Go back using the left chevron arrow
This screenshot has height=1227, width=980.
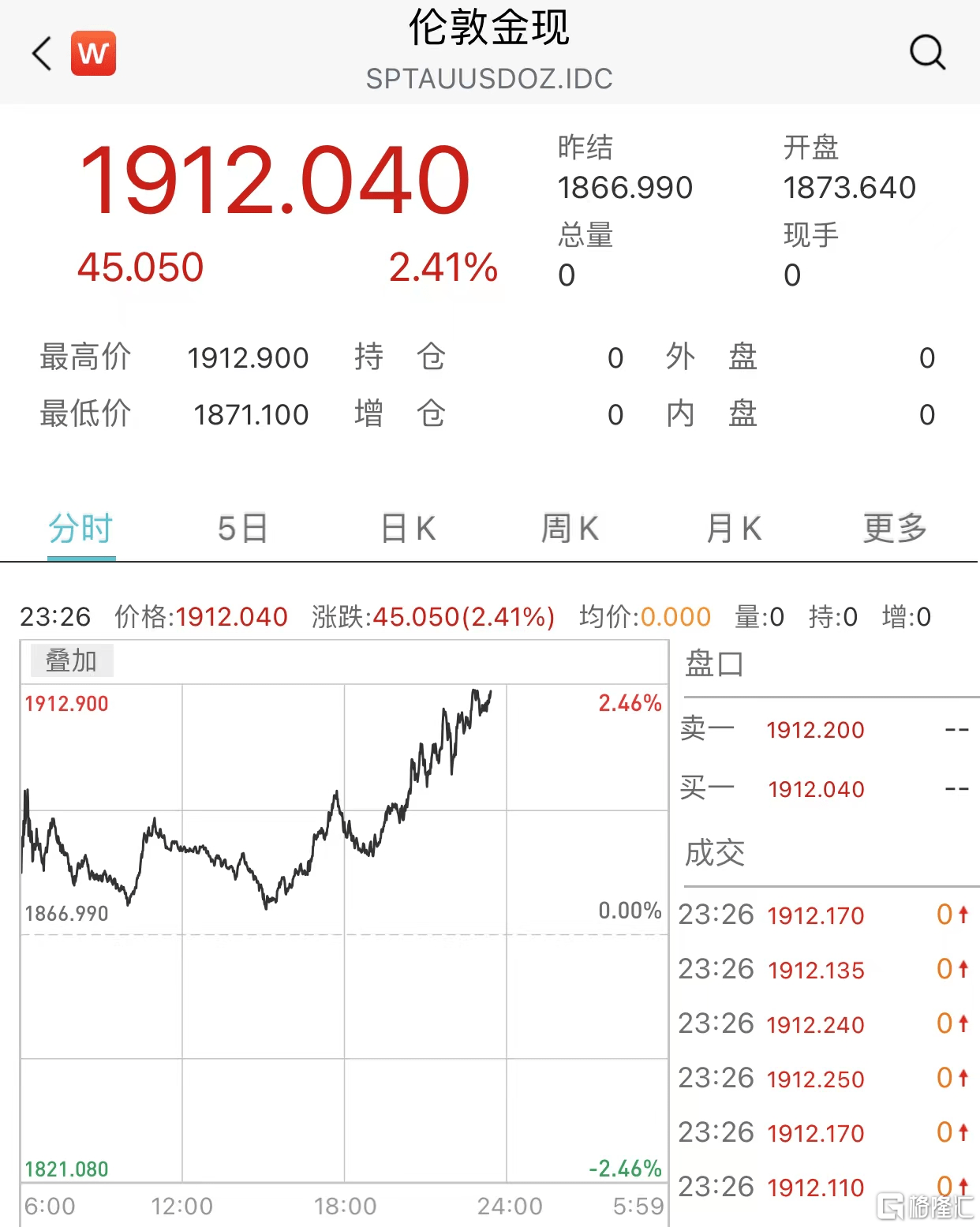point(40,54)
